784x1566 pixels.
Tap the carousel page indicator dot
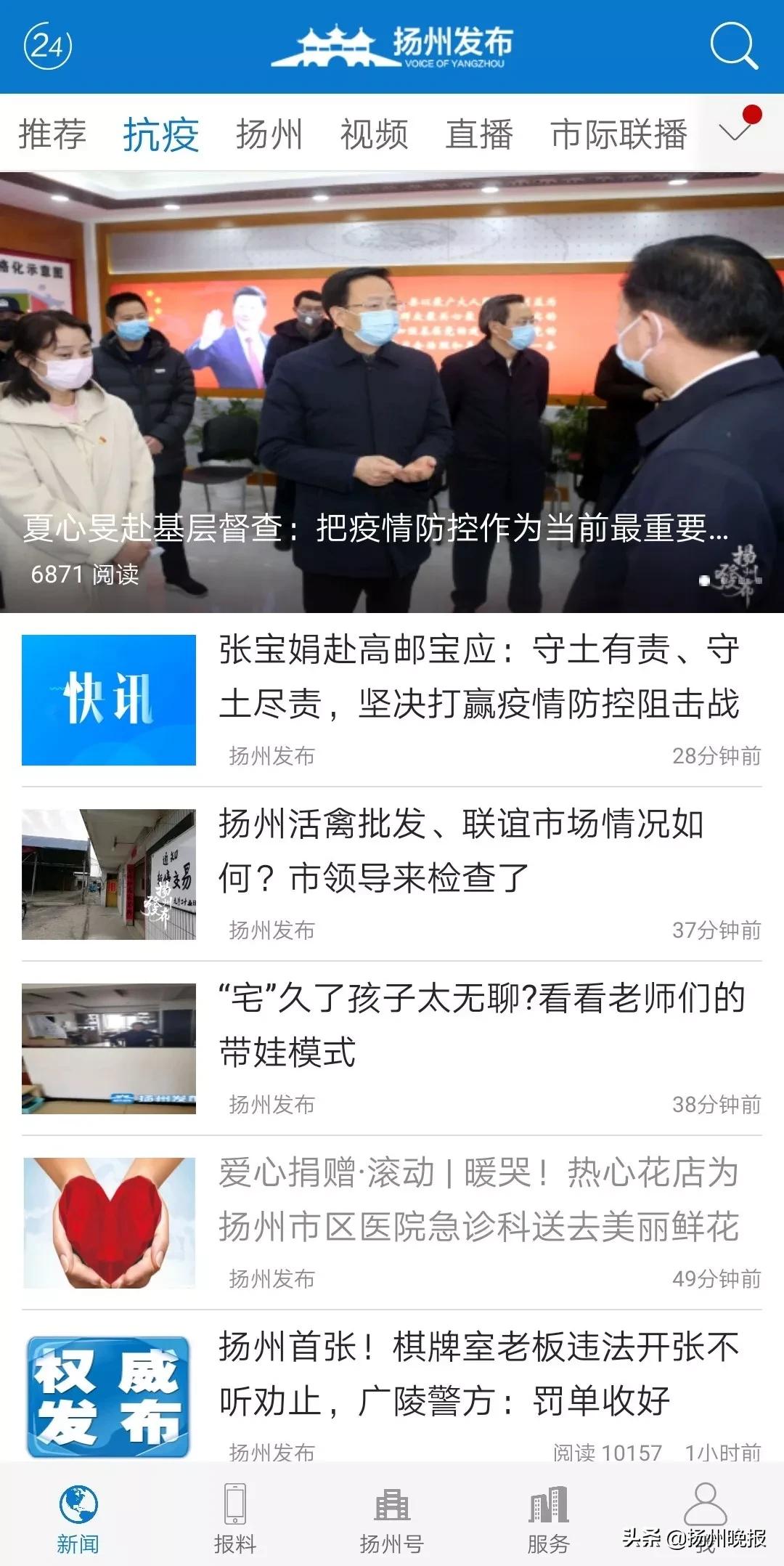pos(705,580)
